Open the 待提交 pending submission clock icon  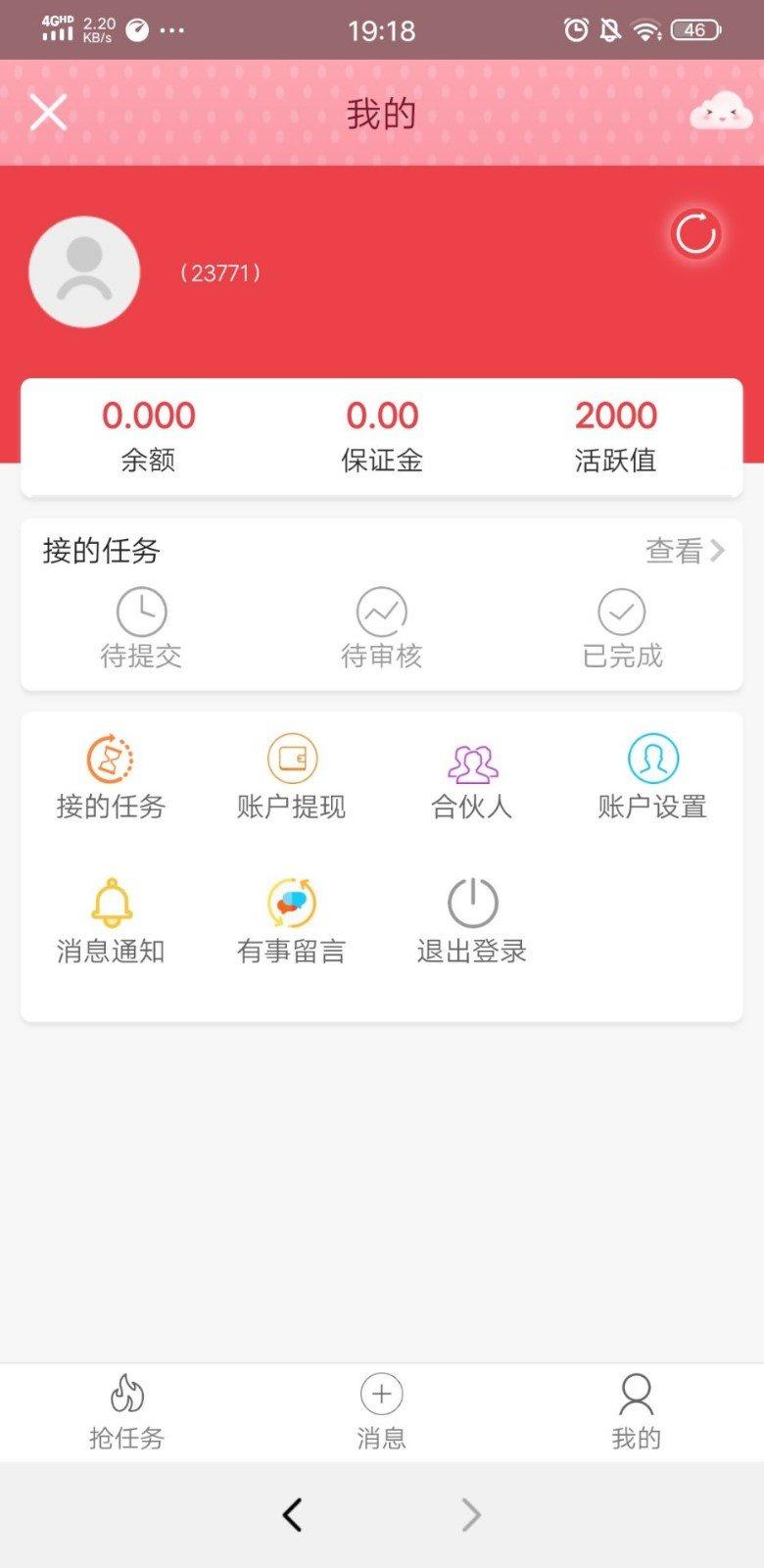140,612
